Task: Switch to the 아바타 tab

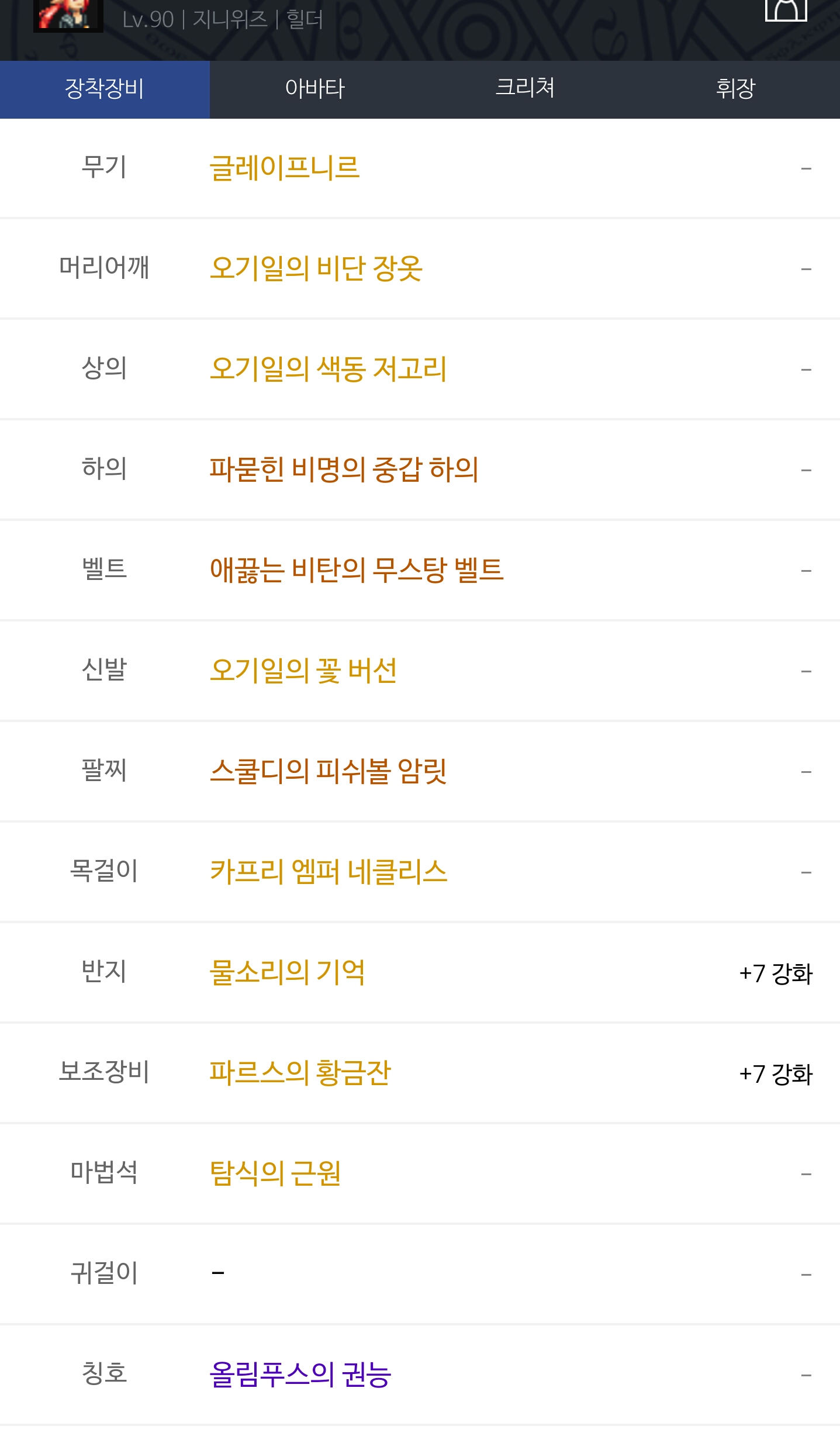Action: coord(314,89)
